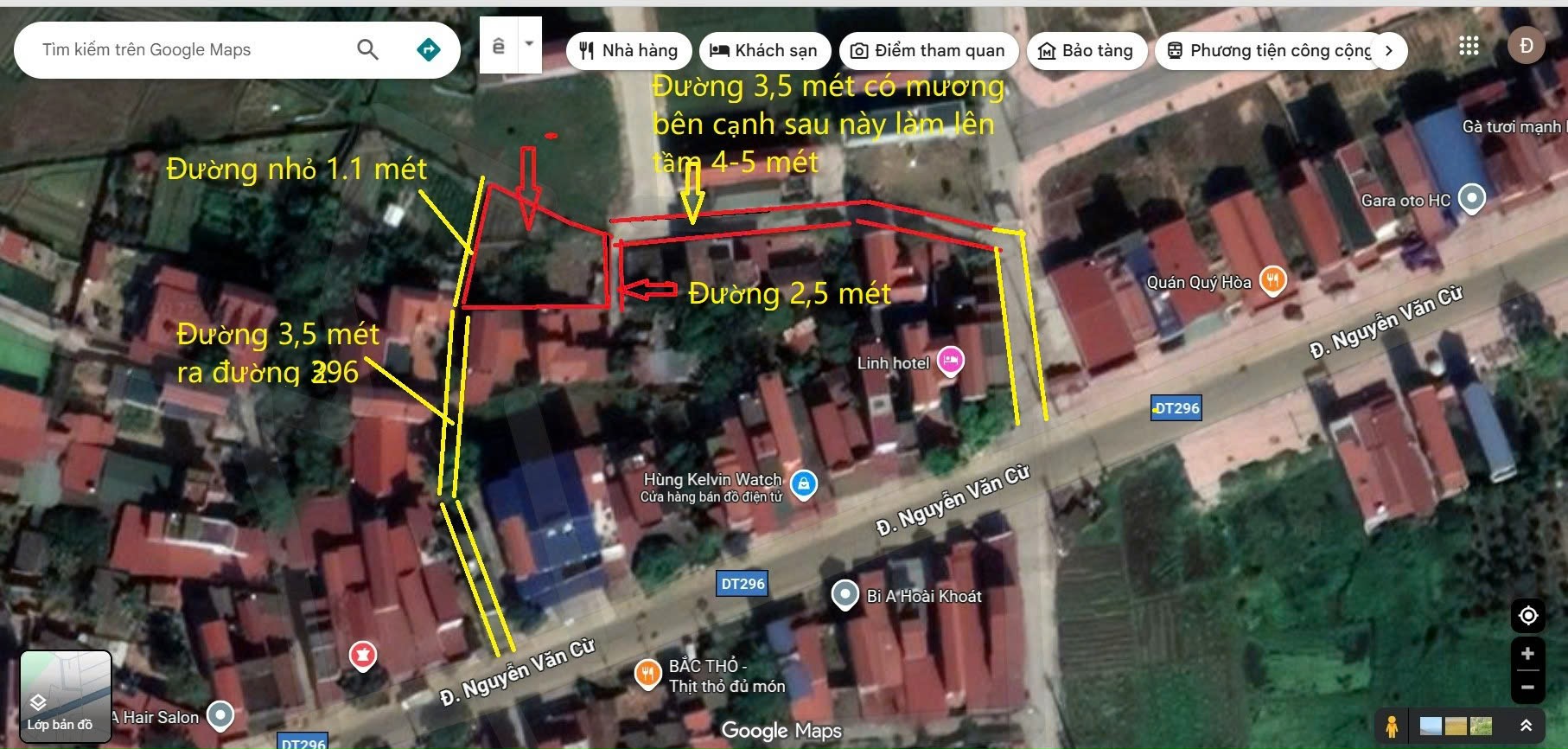Screen dimensions: 1568x749
Task: Tap the magnifying glass search icon
Action: point(367,50)
